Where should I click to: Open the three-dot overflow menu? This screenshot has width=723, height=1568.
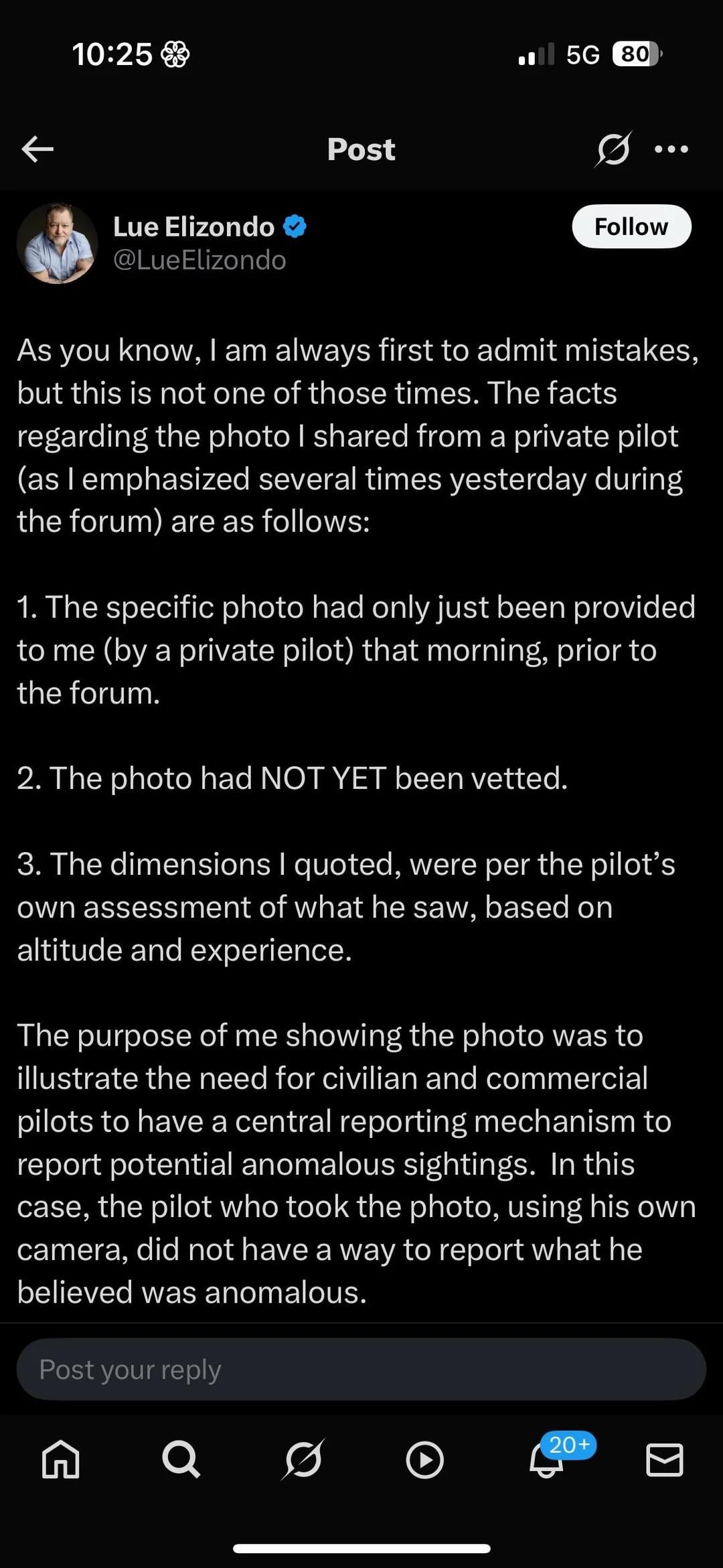click(671, 149)
